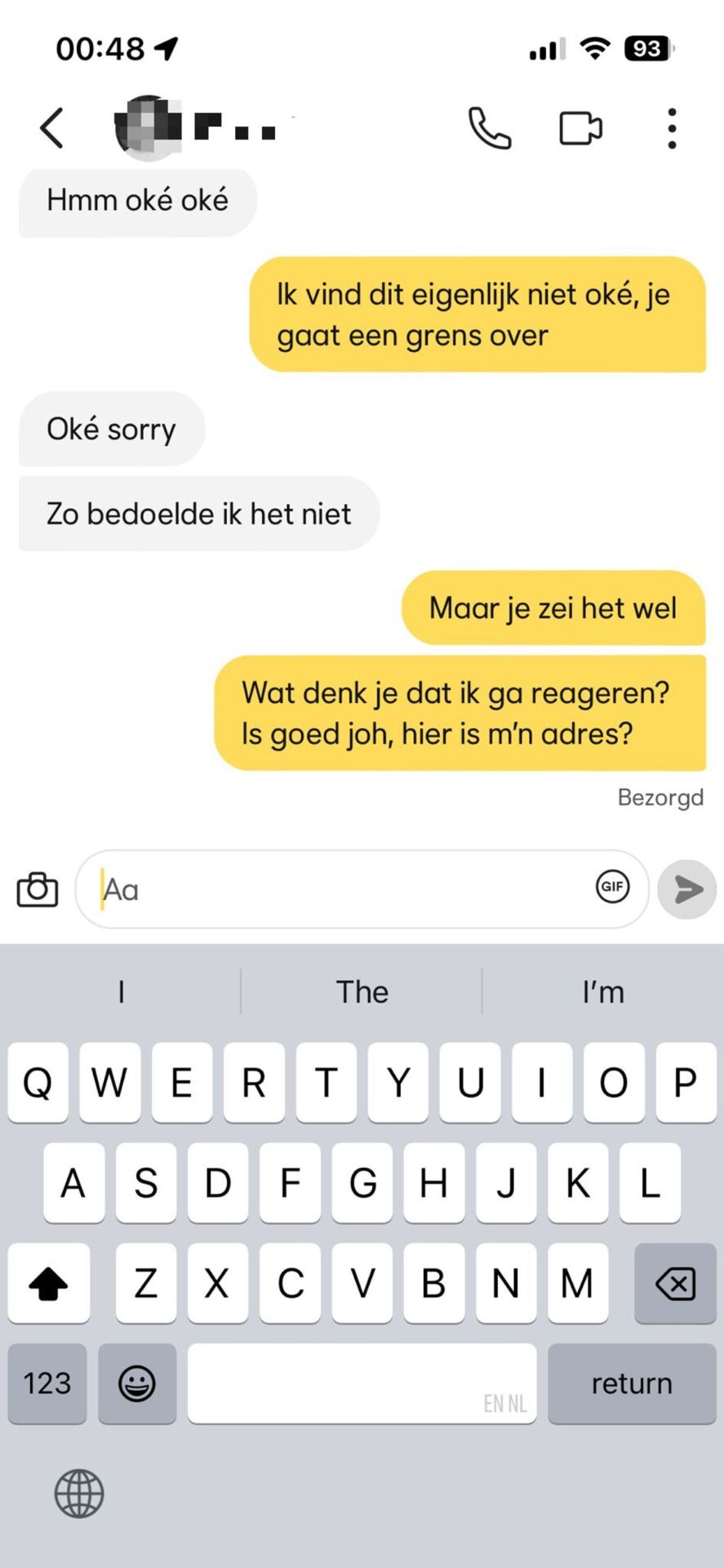The width and height of the screenshot is (724, 1568).
Task: Choose the suggestion "I'm"
Action: click(603, 992)
